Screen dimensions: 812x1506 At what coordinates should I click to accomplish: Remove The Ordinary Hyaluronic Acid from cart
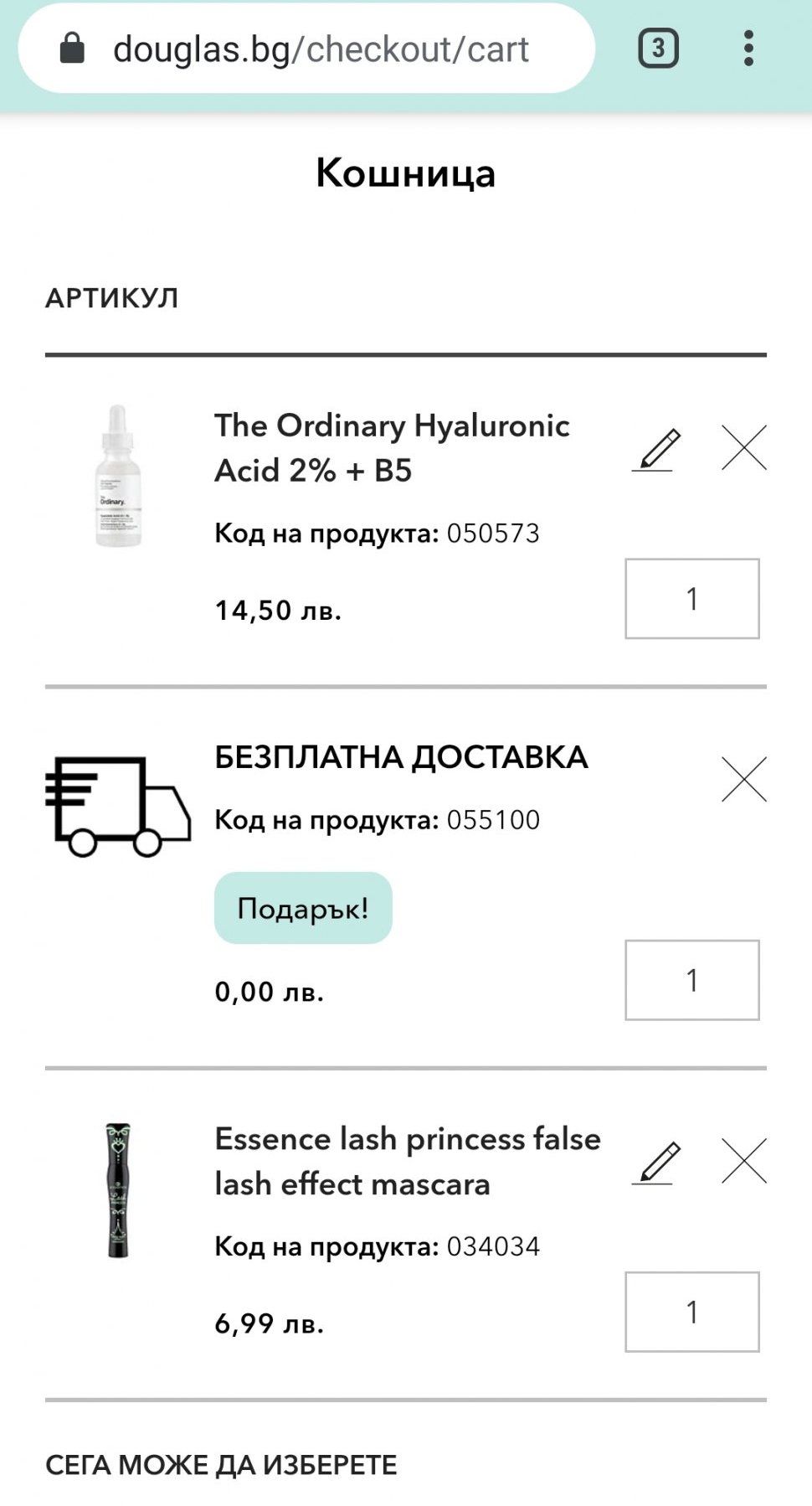(x=743, y=447)
